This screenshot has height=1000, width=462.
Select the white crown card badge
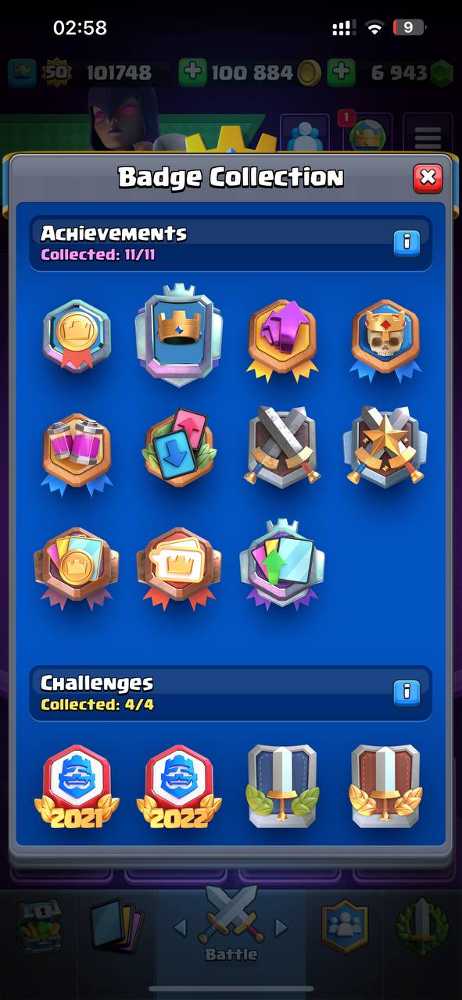point(179,565)
